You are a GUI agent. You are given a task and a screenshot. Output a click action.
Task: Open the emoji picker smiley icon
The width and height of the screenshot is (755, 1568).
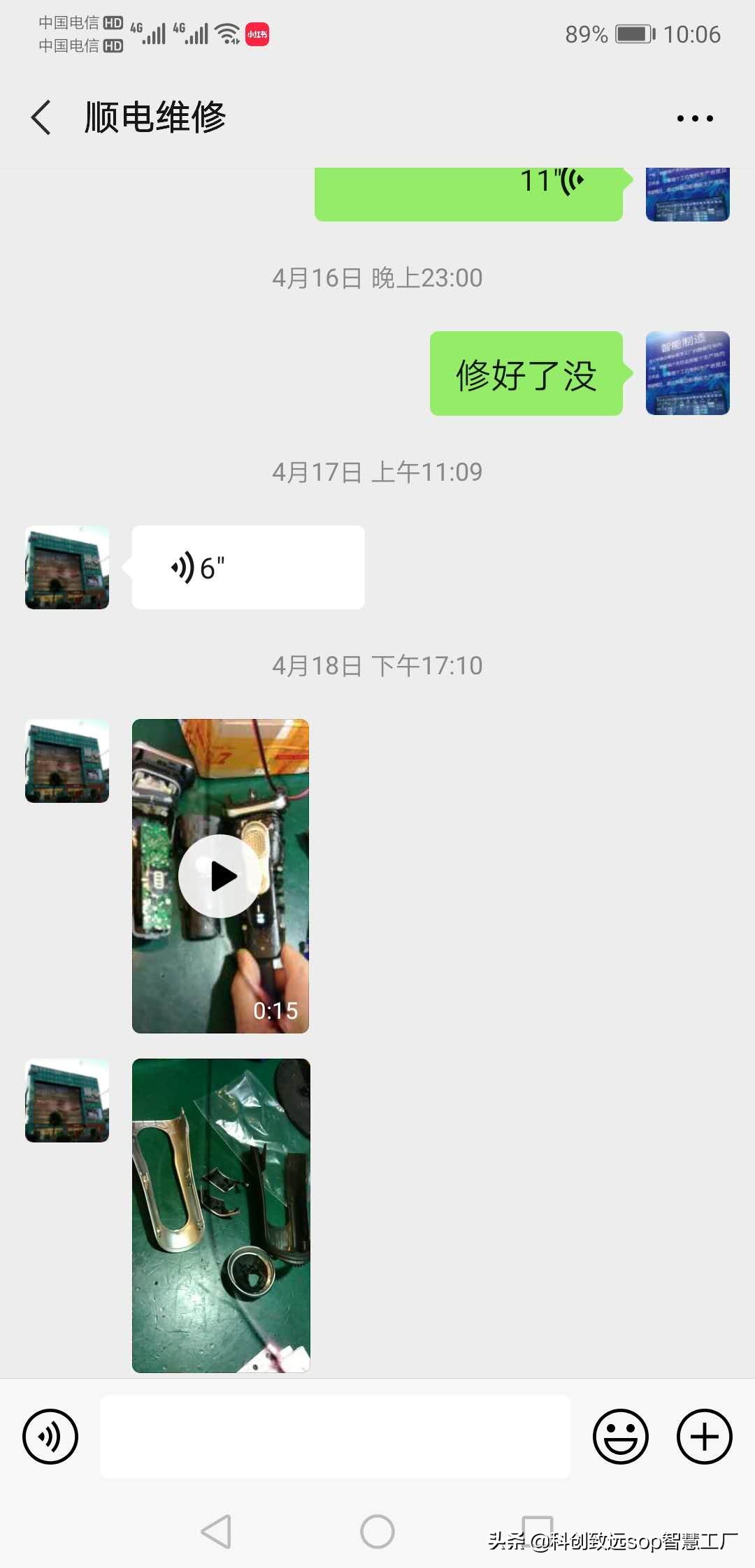[621, 1437]
